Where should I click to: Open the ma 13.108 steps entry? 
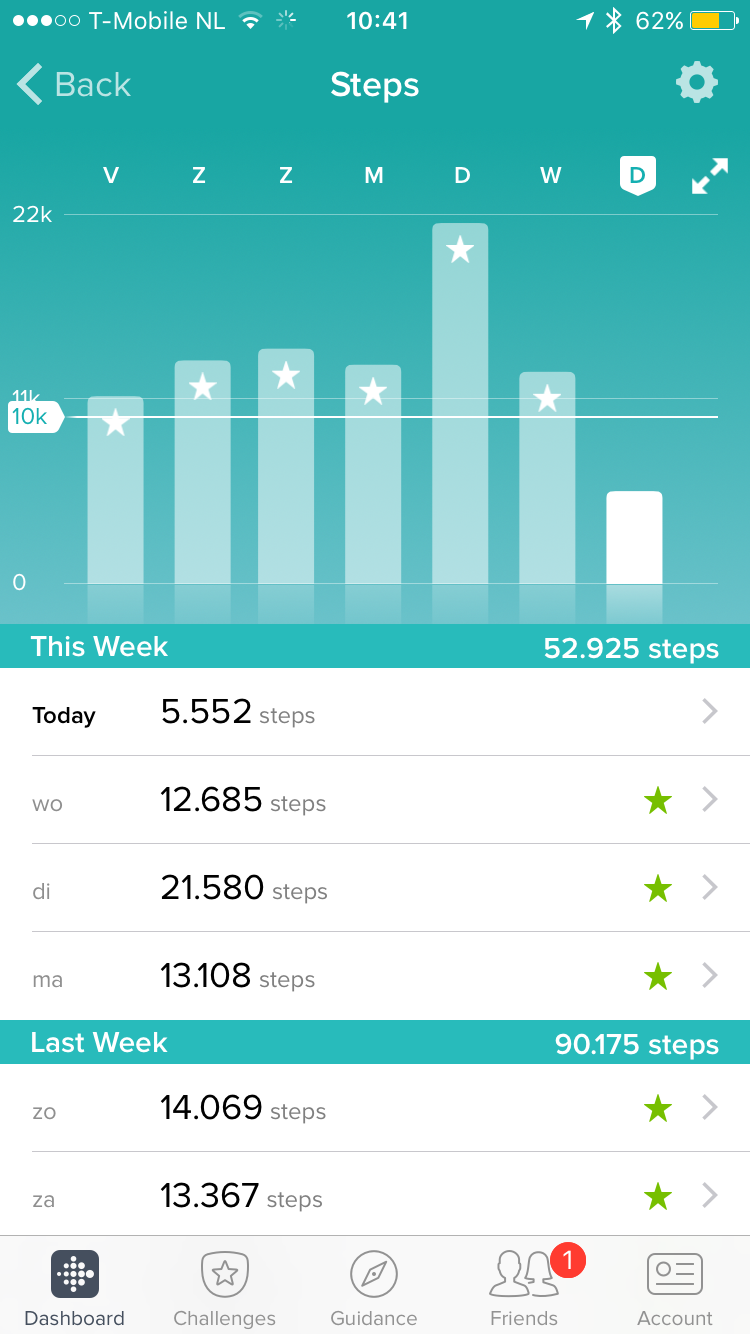pos(375,976)
